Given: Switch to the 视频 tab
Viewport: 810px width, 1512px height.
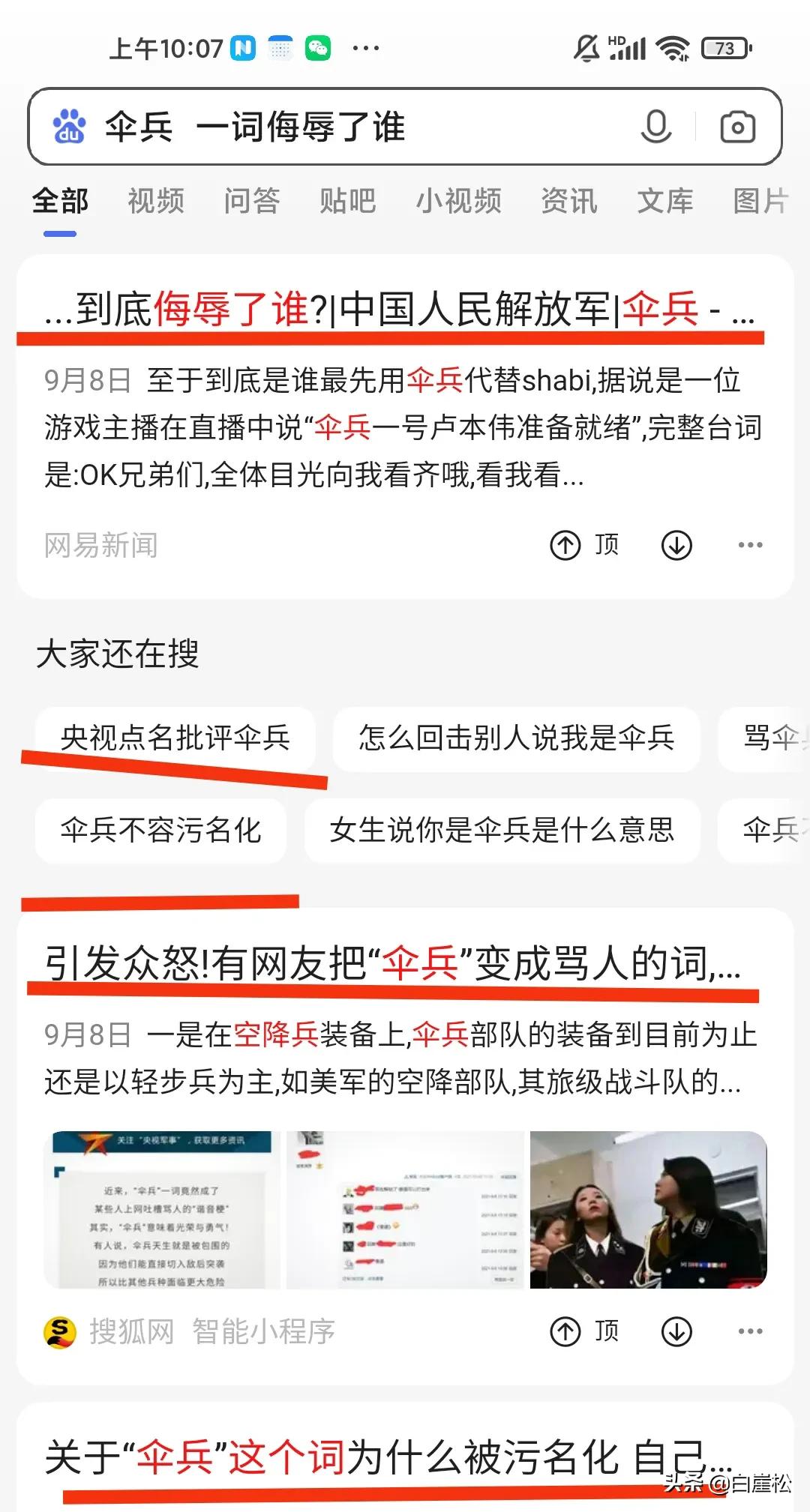Looking at the screenshot, I should [154, 201].
